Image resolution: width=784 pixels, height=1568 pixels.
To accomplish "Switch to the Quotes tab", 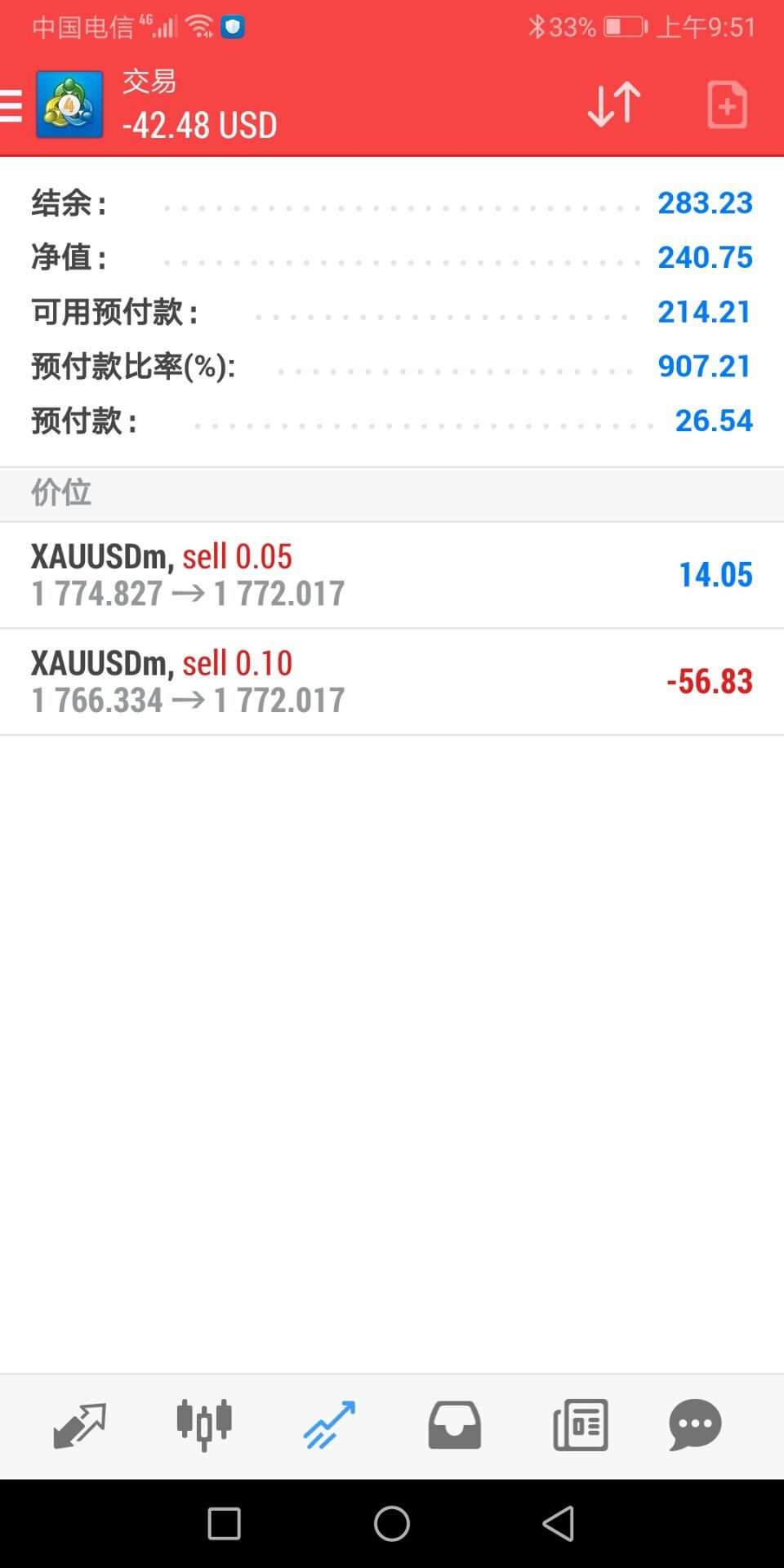I will tap(79, 1426).
